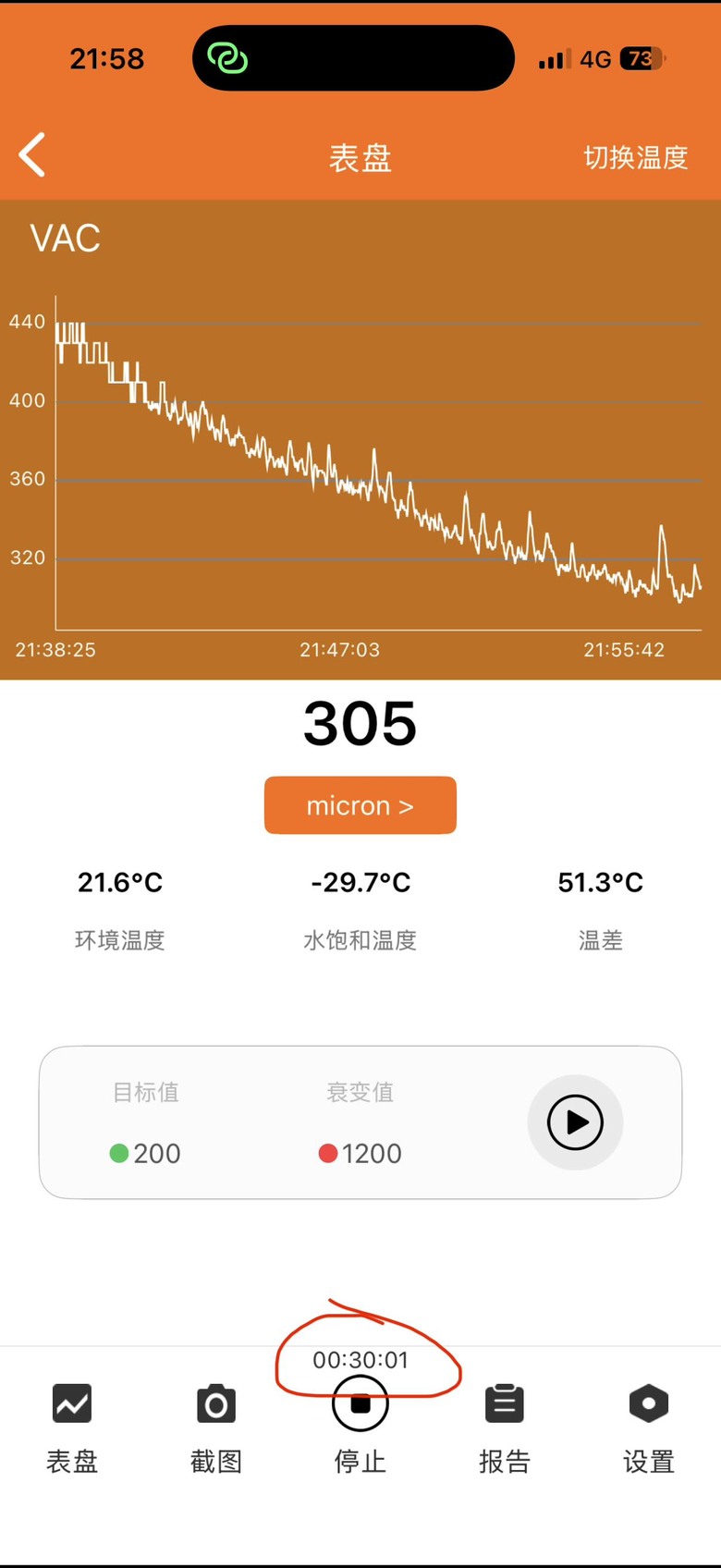
Task: Go back with the top-left arrow
Action: [32, 154]
